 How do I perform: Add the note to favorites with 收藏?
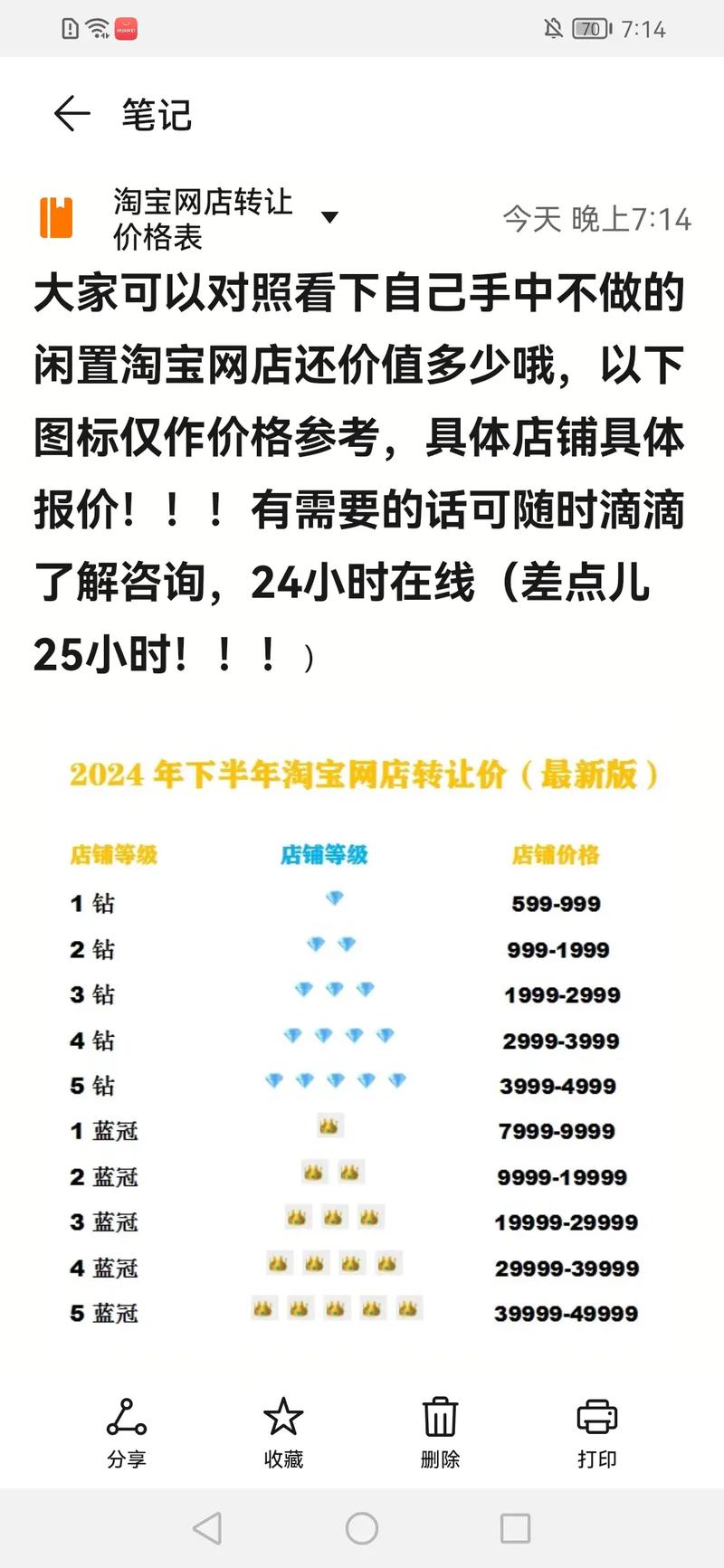283,1432
